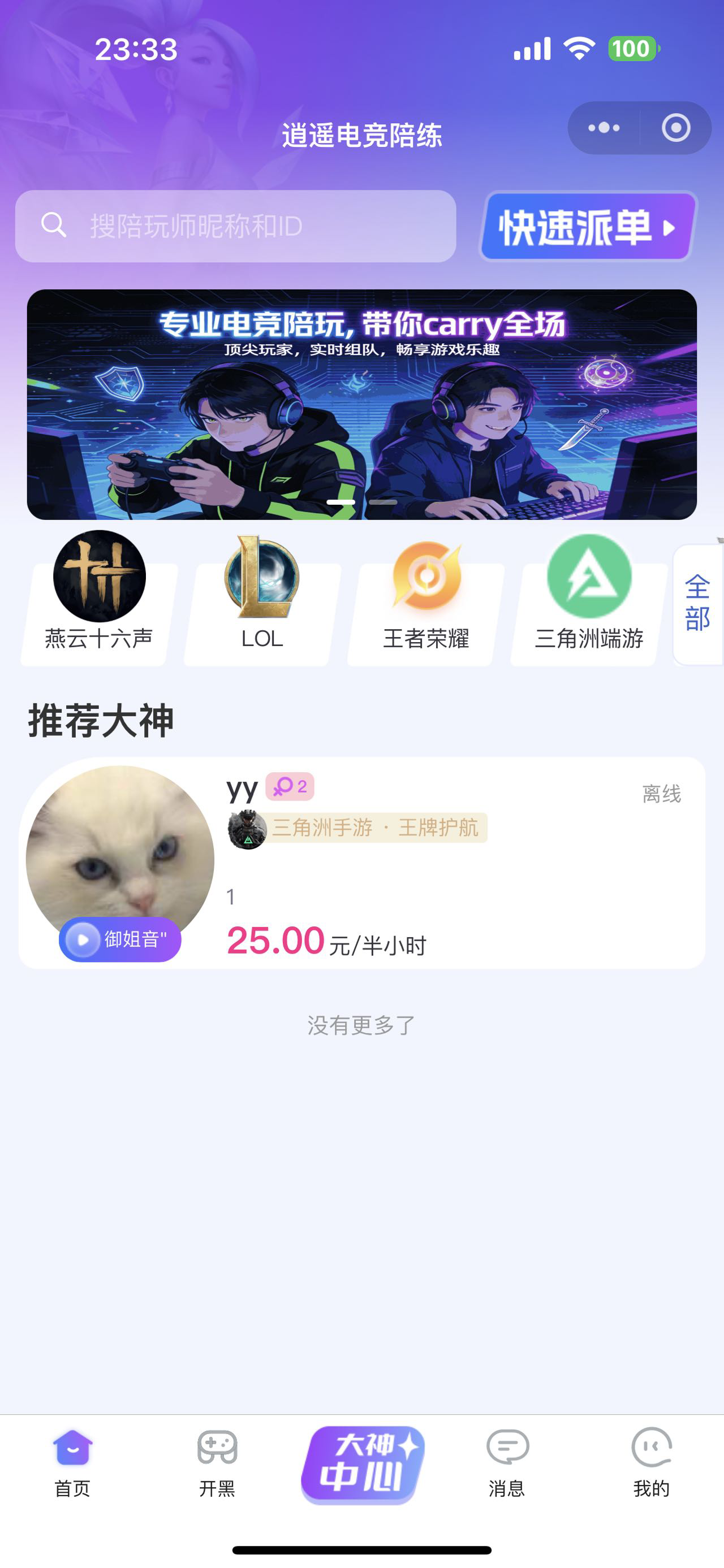The image size is (724, 1568).
Task: Tap the 快速派单 button
Action: [x=588, y=227]
